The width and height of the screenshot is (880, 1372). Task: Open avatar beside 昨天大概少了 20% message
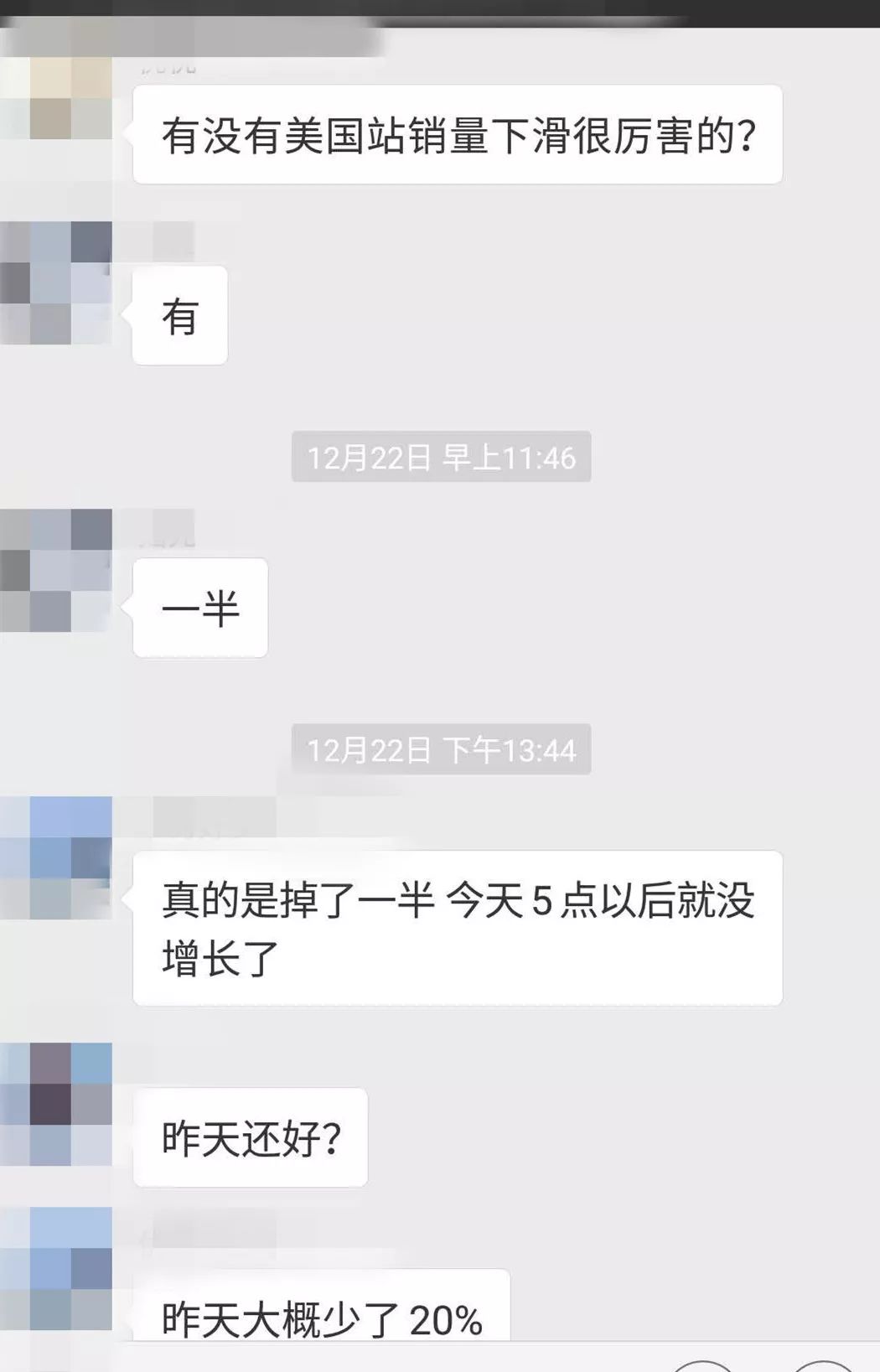(56, 1268)
